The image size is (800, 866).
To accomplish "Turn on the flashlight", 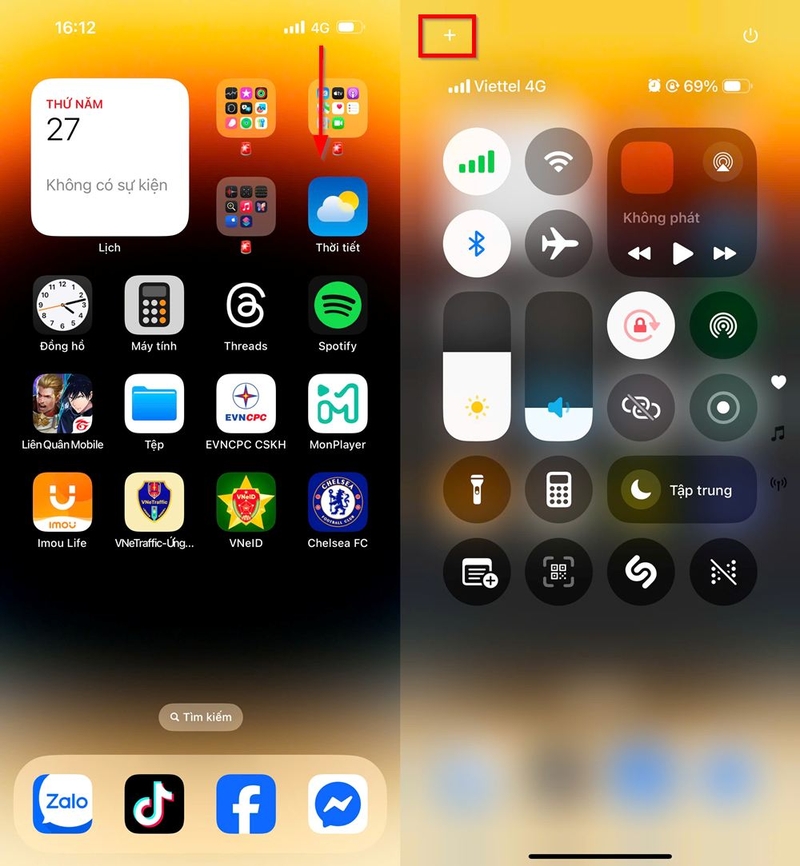I will coord(477,490).
